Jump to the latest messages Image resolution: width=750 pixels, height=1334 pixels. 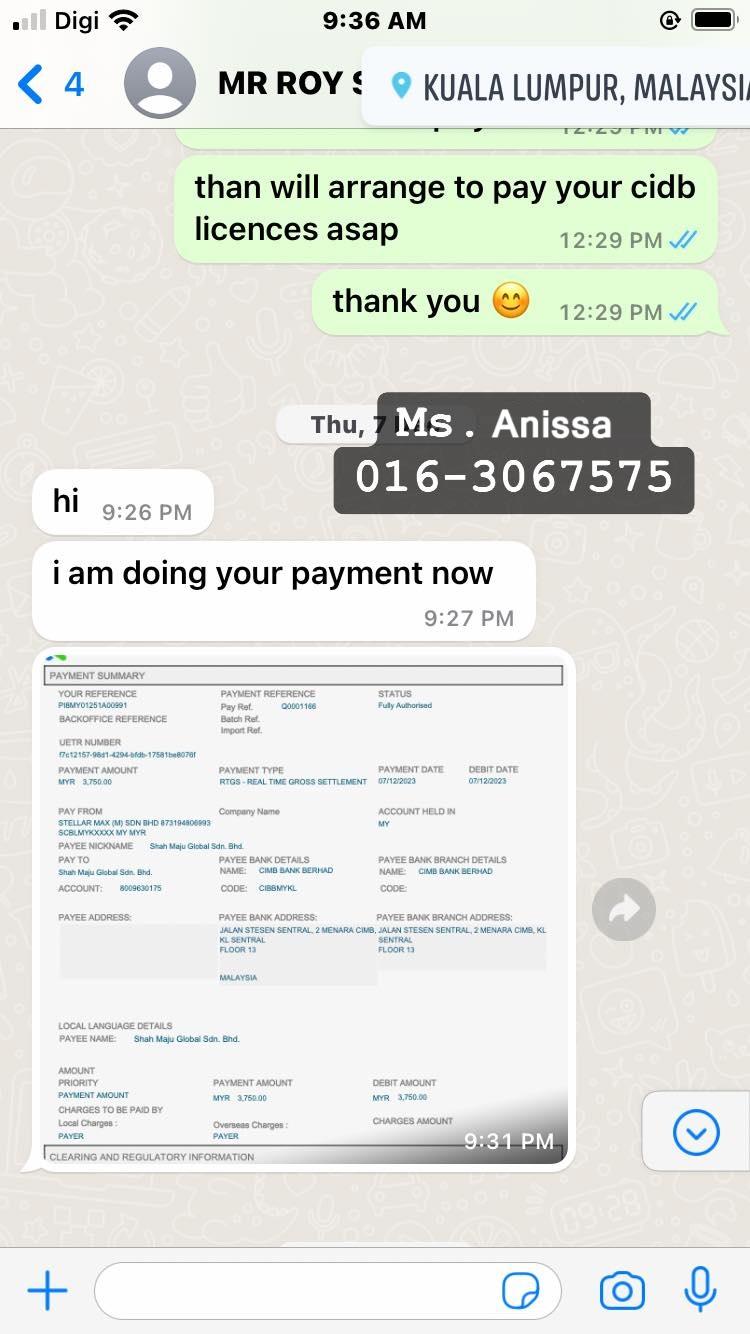[x=696, y=1132]
